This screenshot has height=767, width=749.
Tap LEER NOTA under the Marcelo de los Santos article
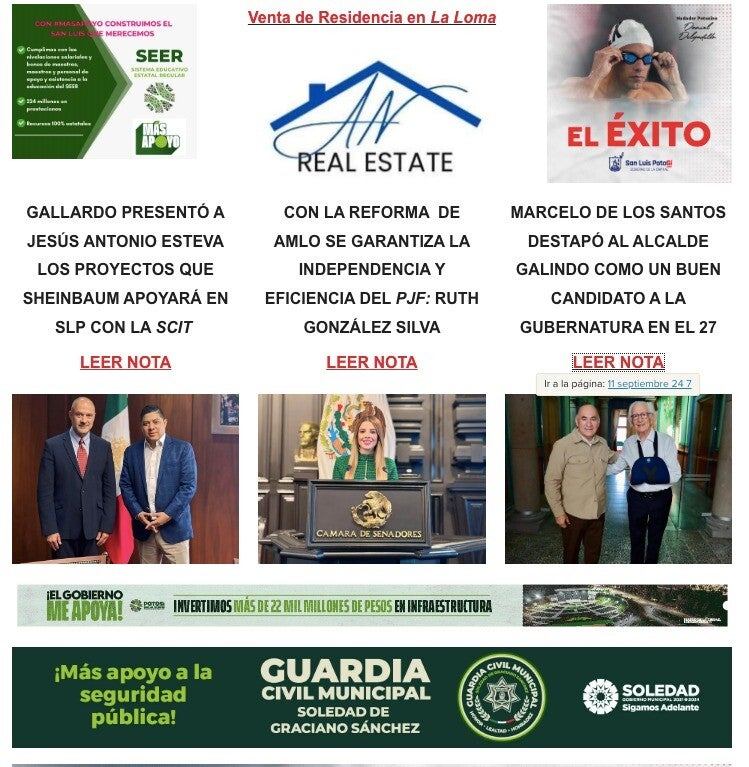[618, 362]
